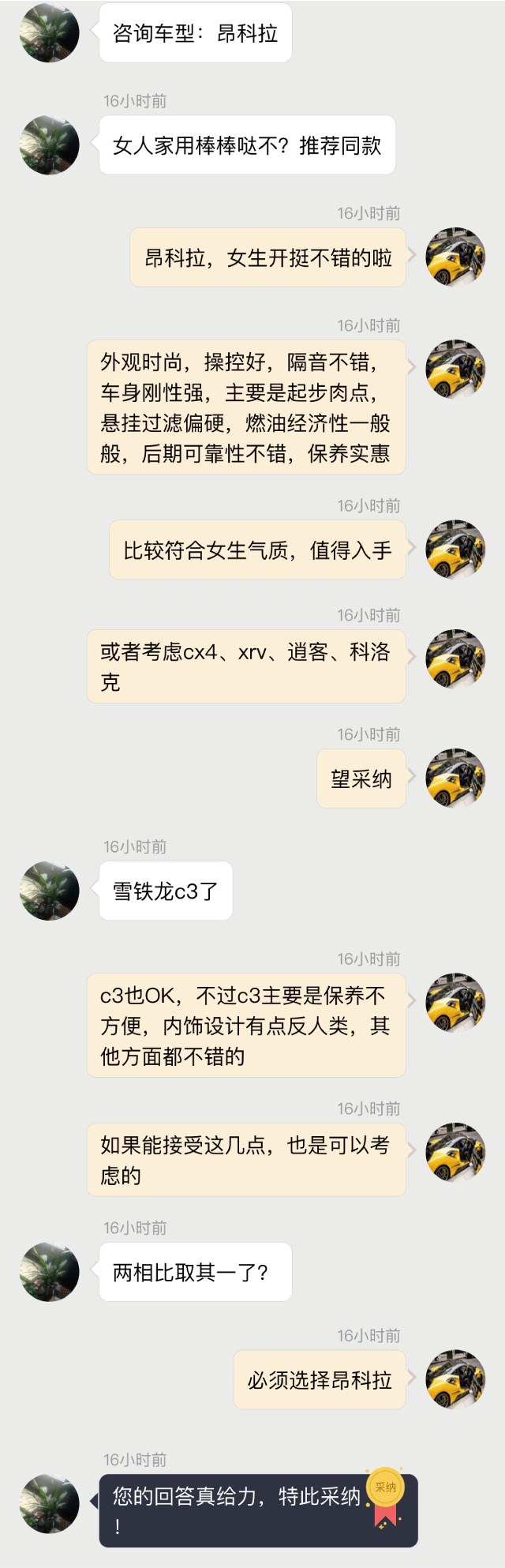505x1568 pixels.
Task: Open the car avatar beside 望采纳
Action: point(455,778)
